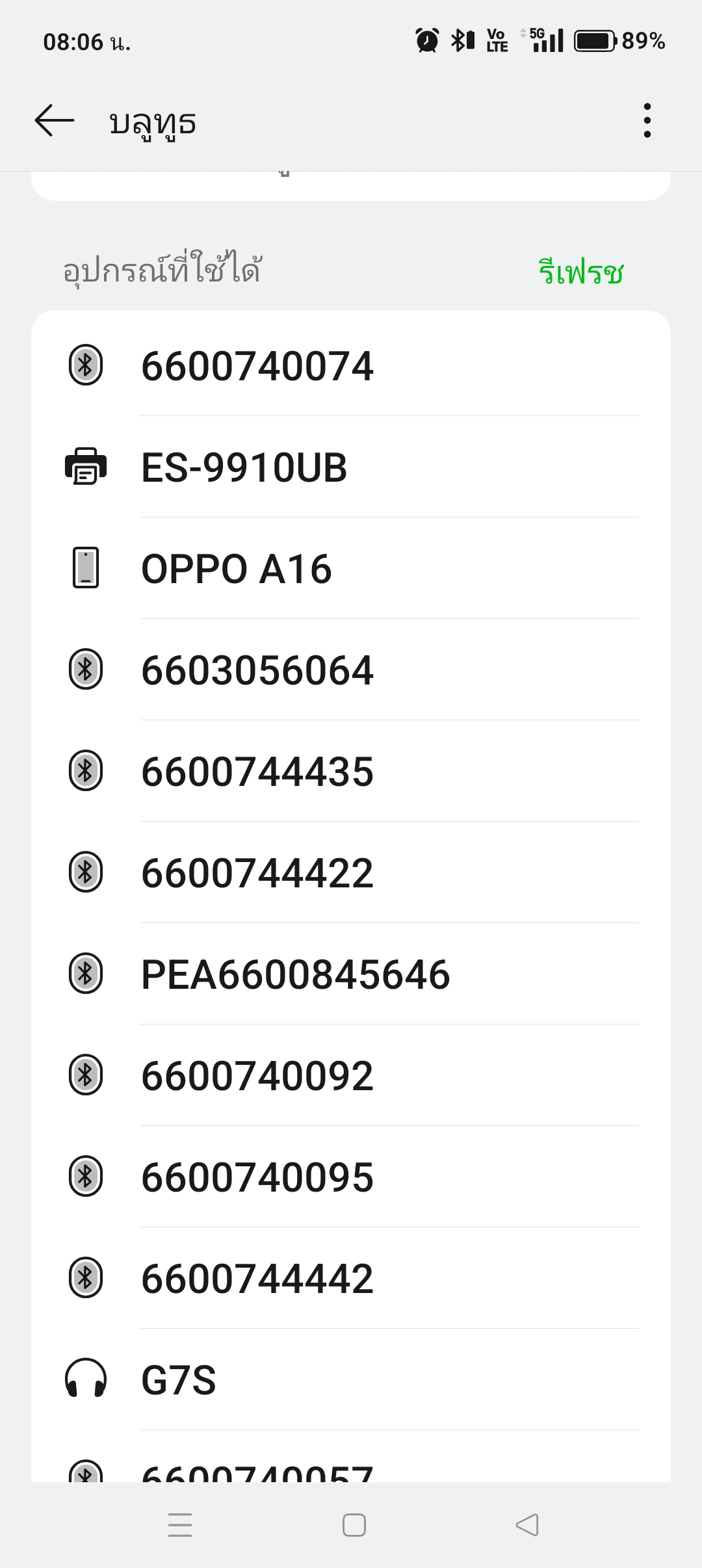Select the OPPO A16 phone
702x1568 pixels.
coord(351,568)
